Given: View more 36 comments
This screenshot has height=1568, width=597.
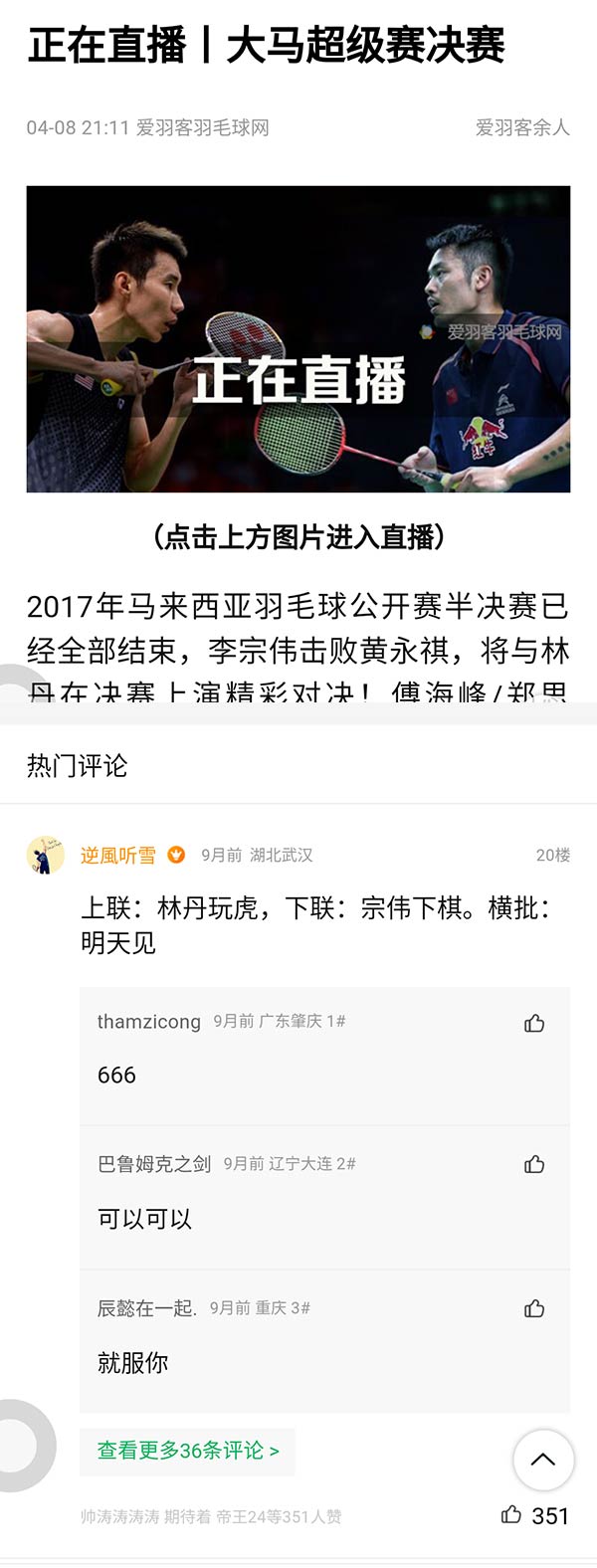Looking at the screenshot, I should [x=187, y=1451].
